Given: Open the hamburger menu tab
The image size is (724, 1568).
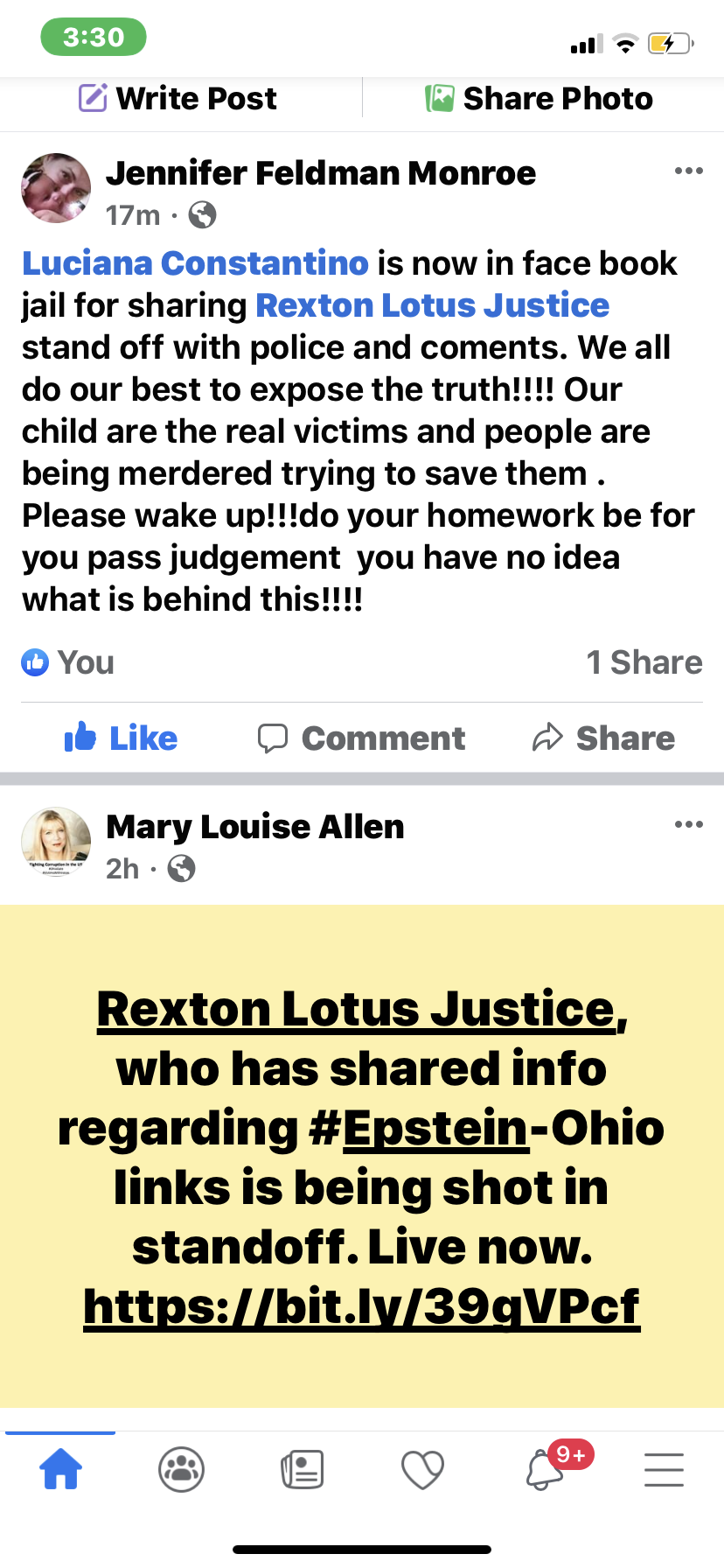Looking at the screenshot, I should tap(664, 1469).
